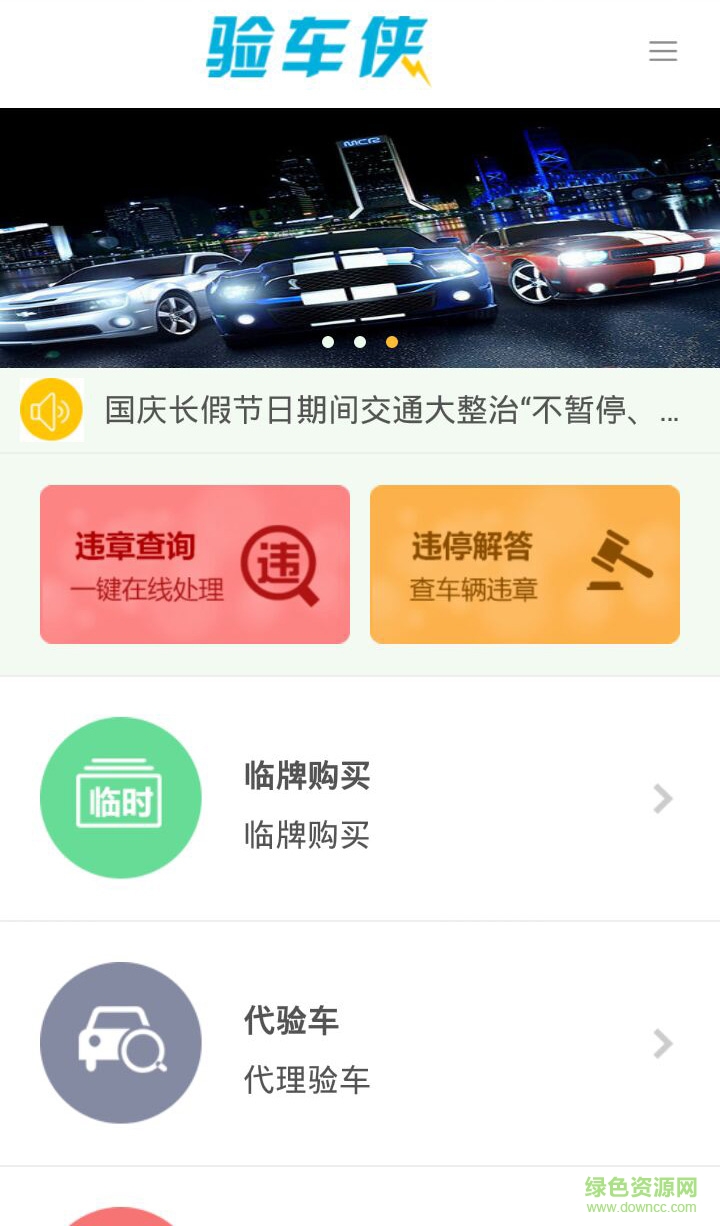The image size is (720, 1226).
Task: Click the orange carousel position indicator
Action: point(391,341)
